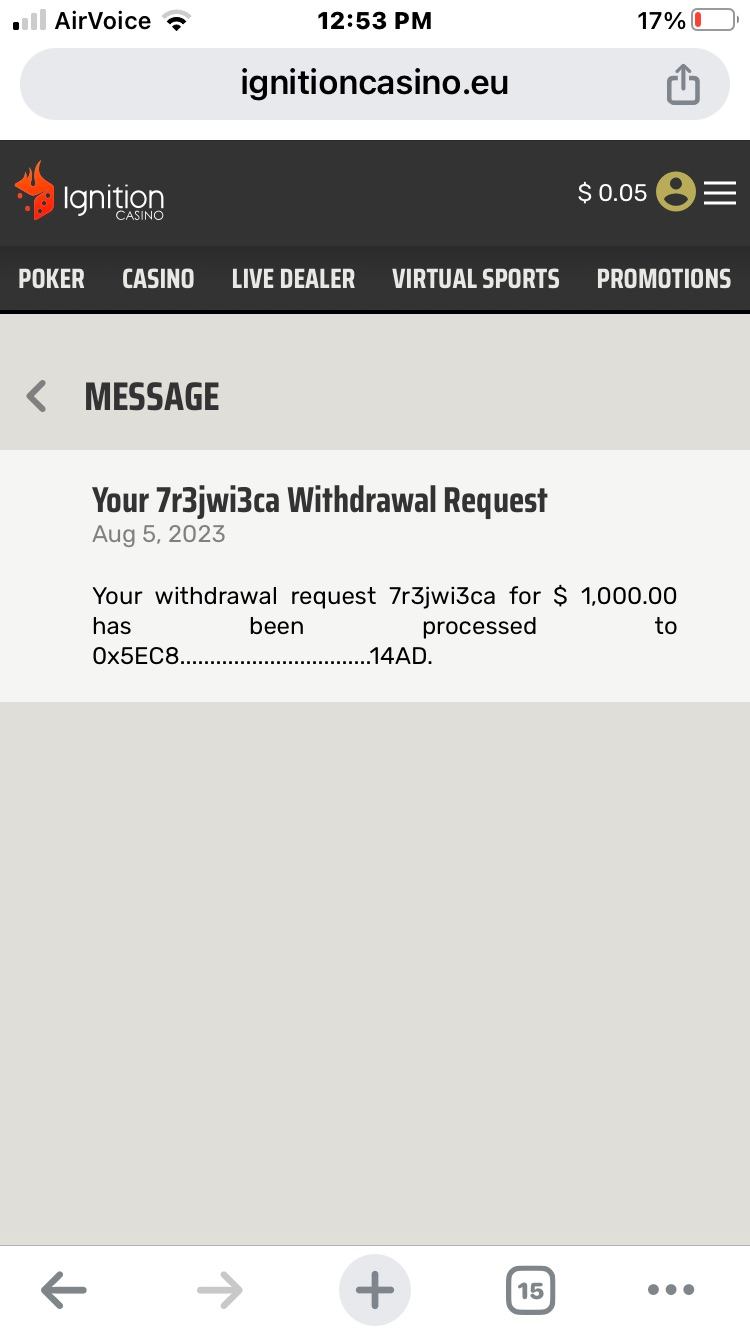This screenshot has width=750, height=1334.
Task: Open the browser's more options menu
Action: pyautogui.click(x=671, y=1290)
